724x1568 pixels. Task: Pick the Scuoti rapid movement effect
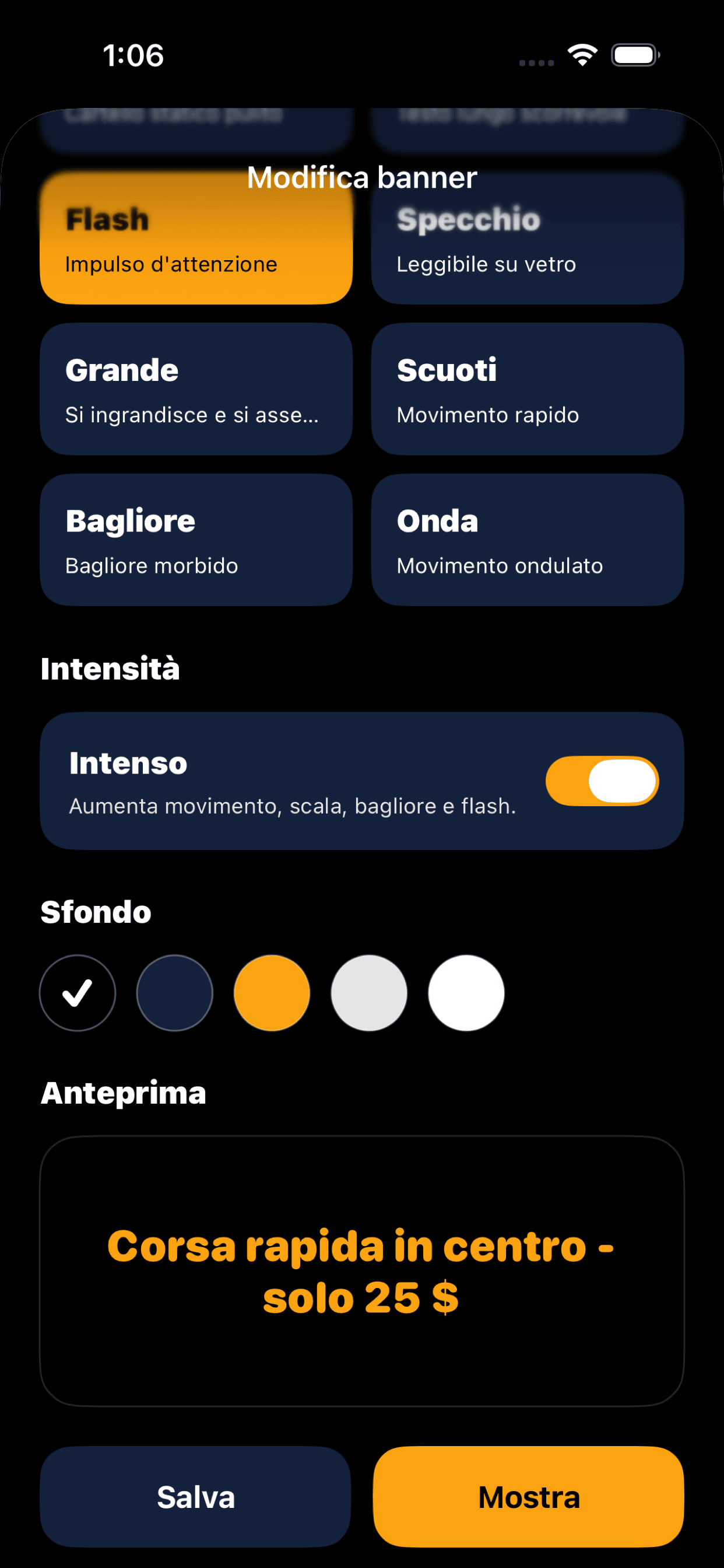(528, 389)
